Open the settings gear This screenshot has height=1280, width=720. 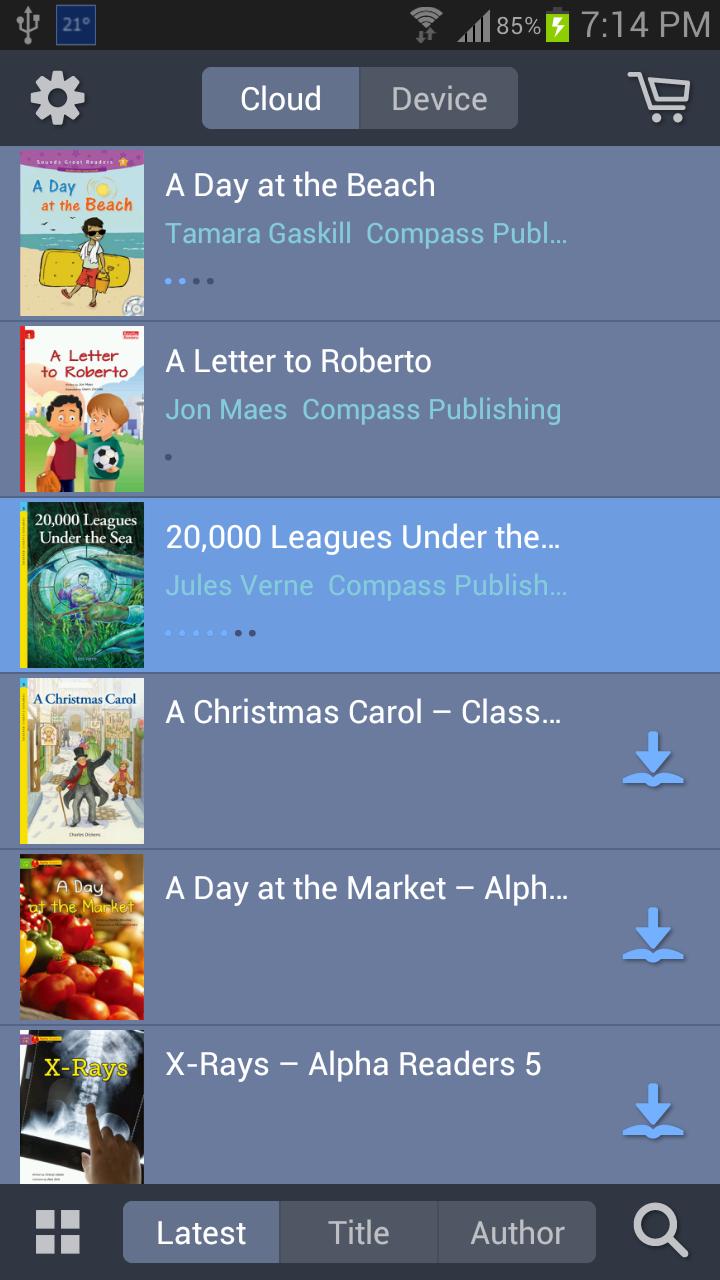(x=57, y=97)
